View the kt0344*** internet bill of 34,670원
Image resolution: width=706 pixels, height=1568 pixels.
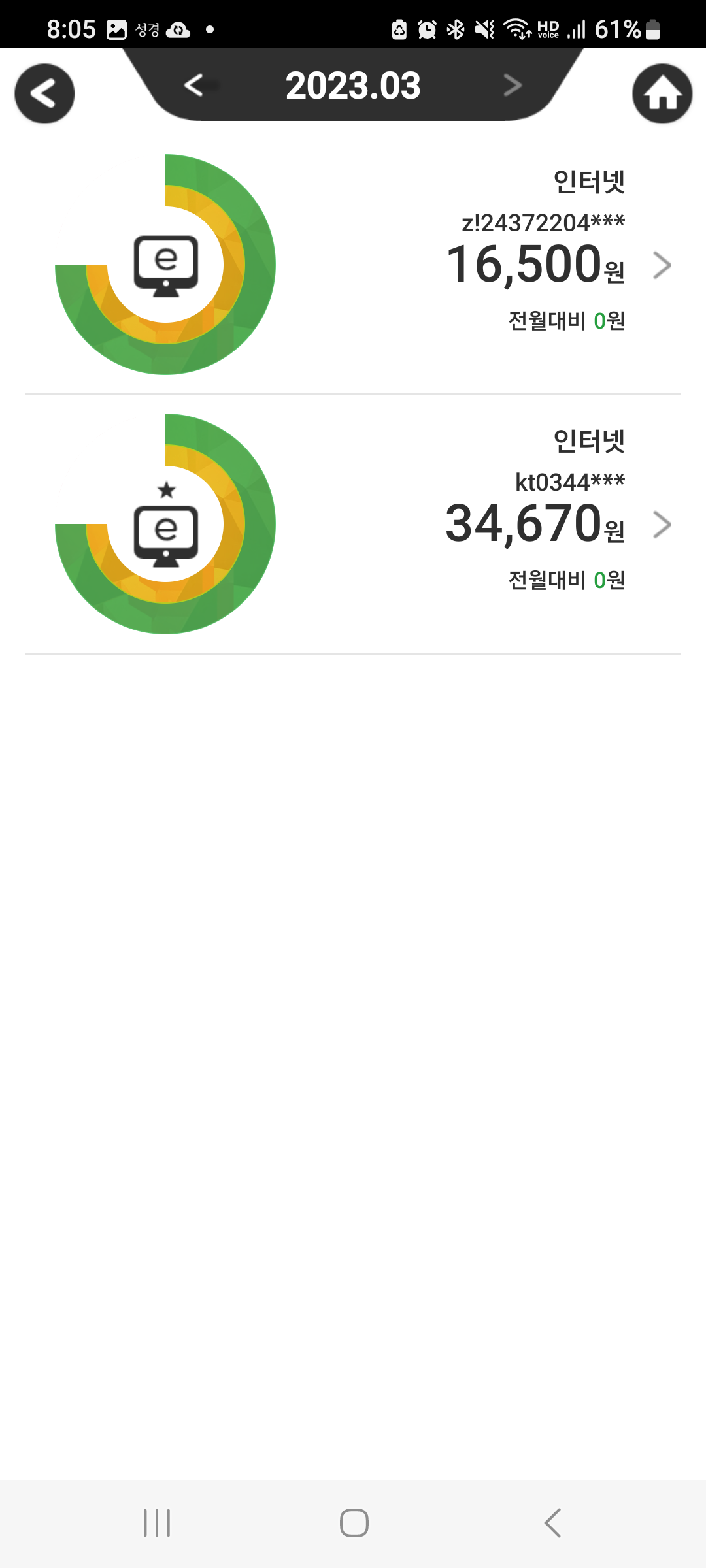(x=662, y=525)
